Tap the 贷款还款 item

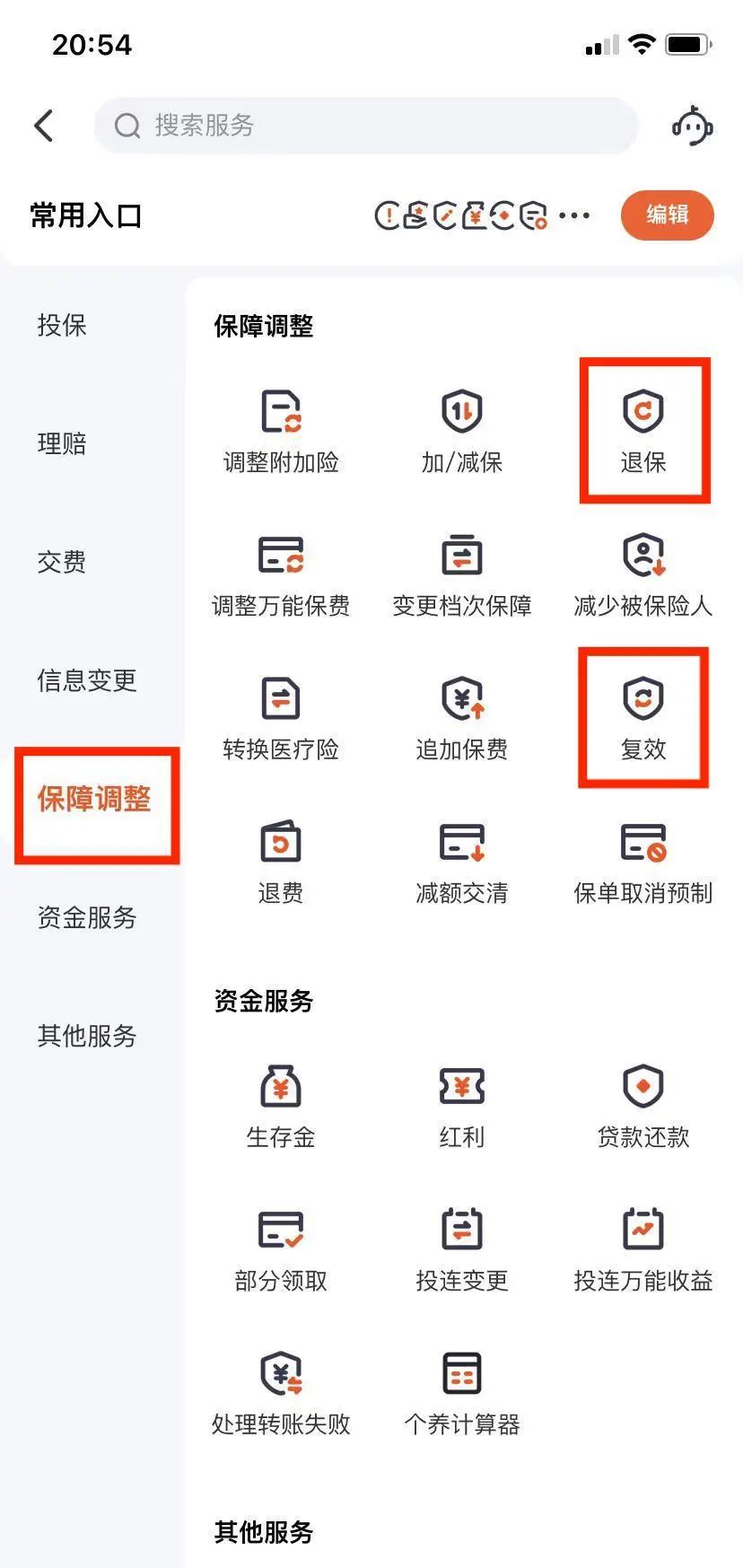(x=643, y=1106)
